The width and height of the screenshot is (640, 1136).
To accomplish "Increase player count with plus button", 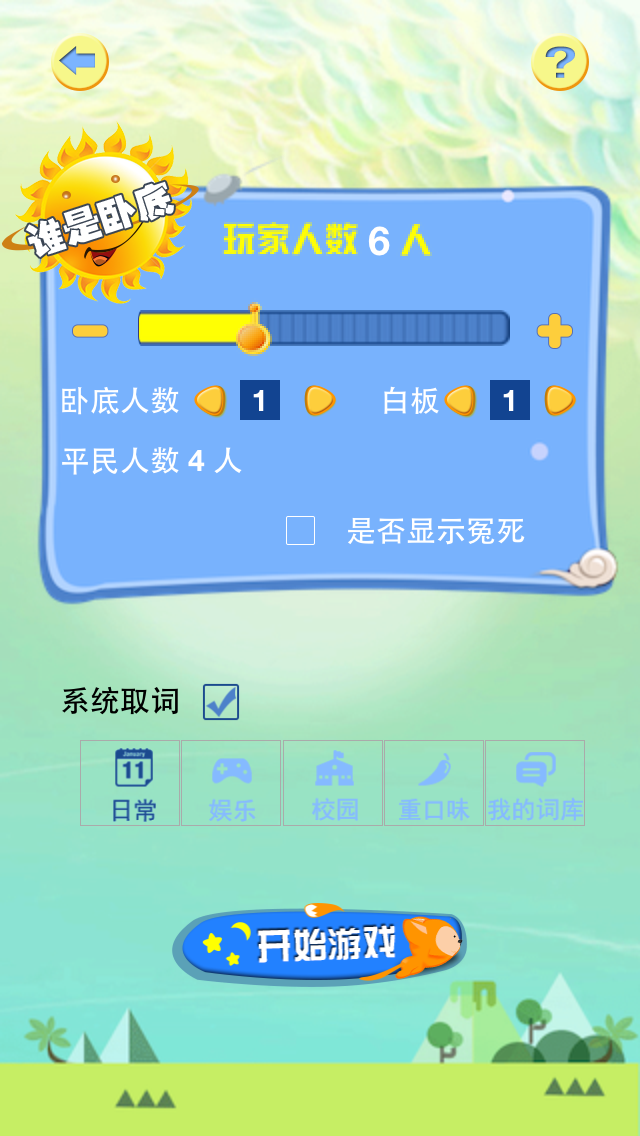I will coord(554,330).
